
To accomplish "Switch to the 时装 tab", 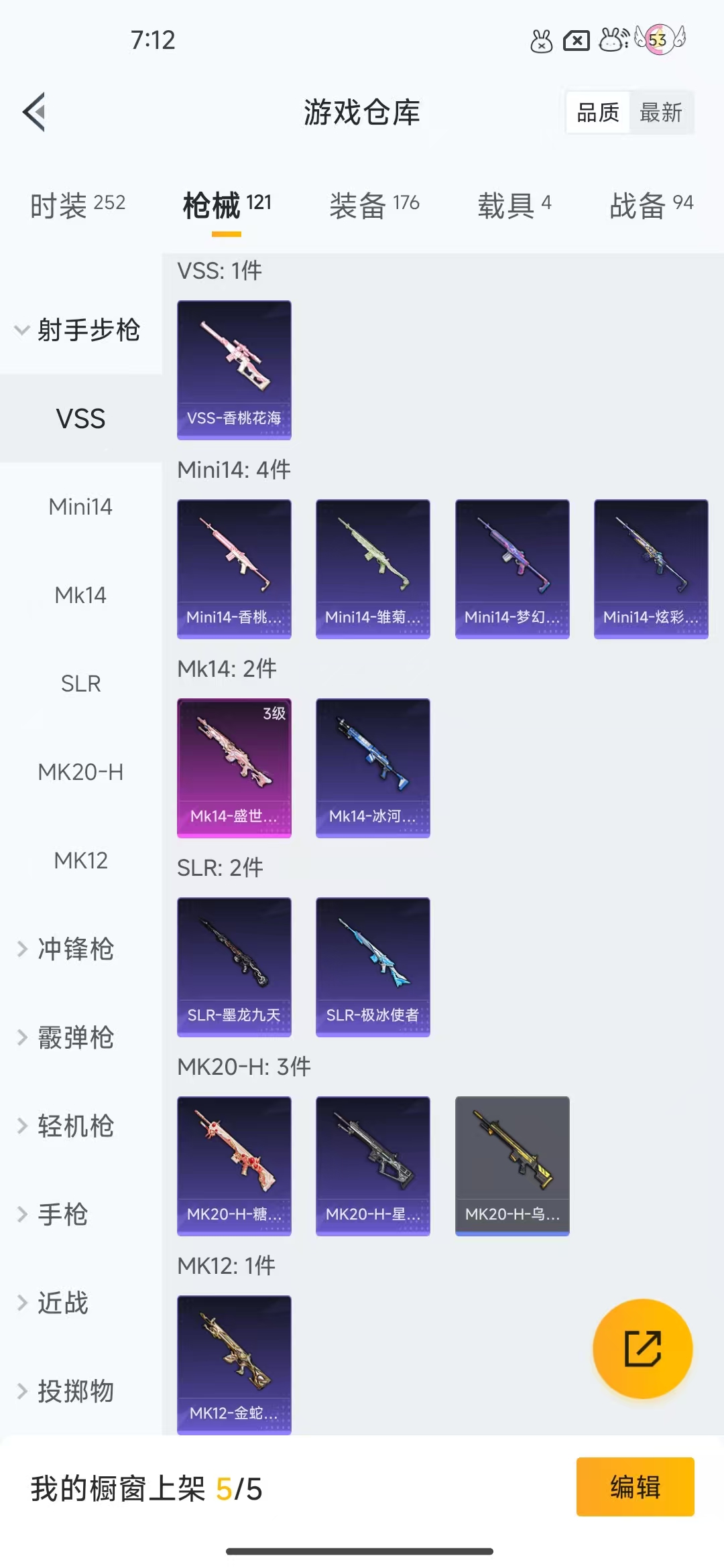I will pyautogui.click(x=78, y=204).
